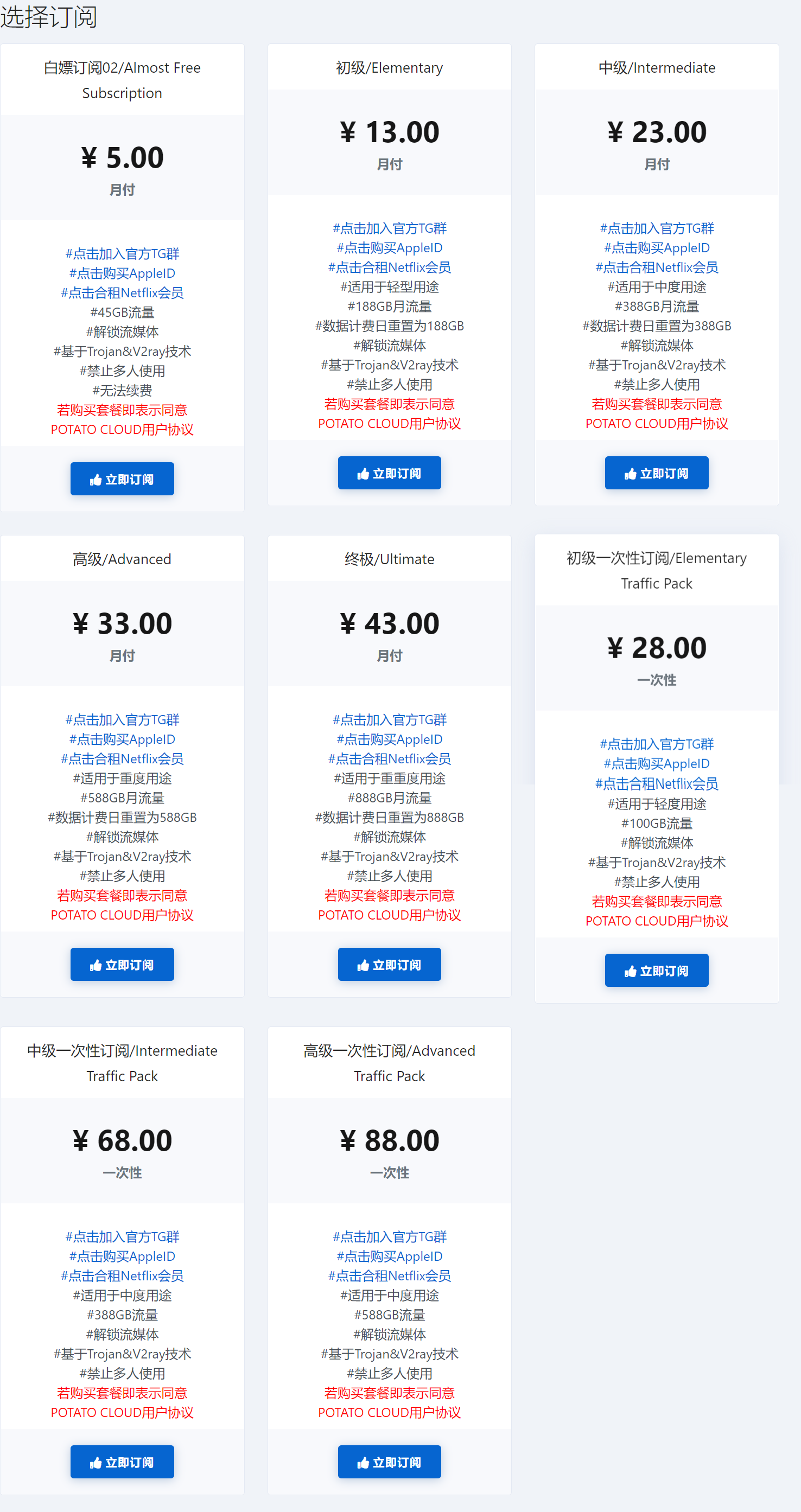Open 合租Netflix会员 link in the Intermediate card

(657, 267)
